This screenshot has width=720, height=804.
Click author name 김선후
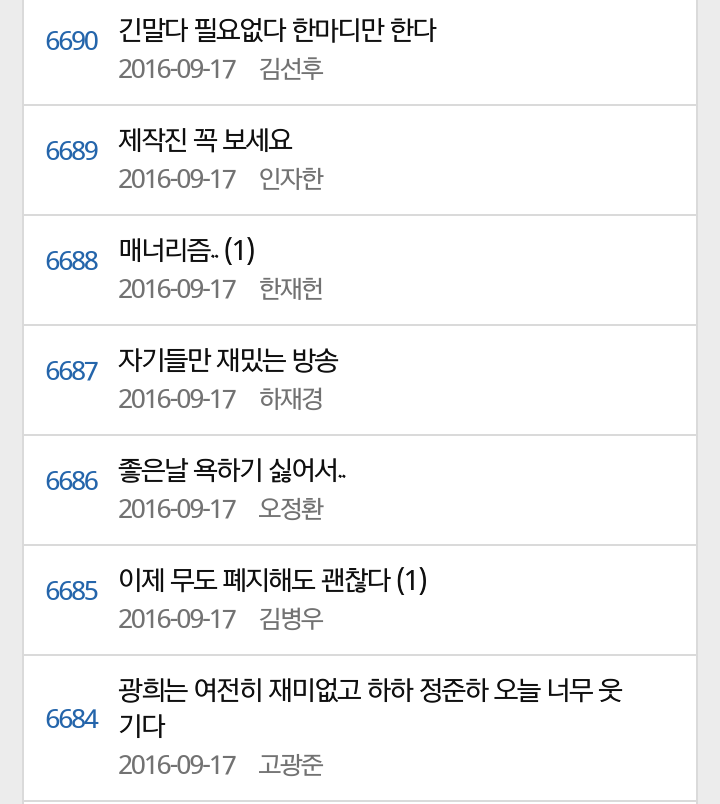(x=289, y=71)
